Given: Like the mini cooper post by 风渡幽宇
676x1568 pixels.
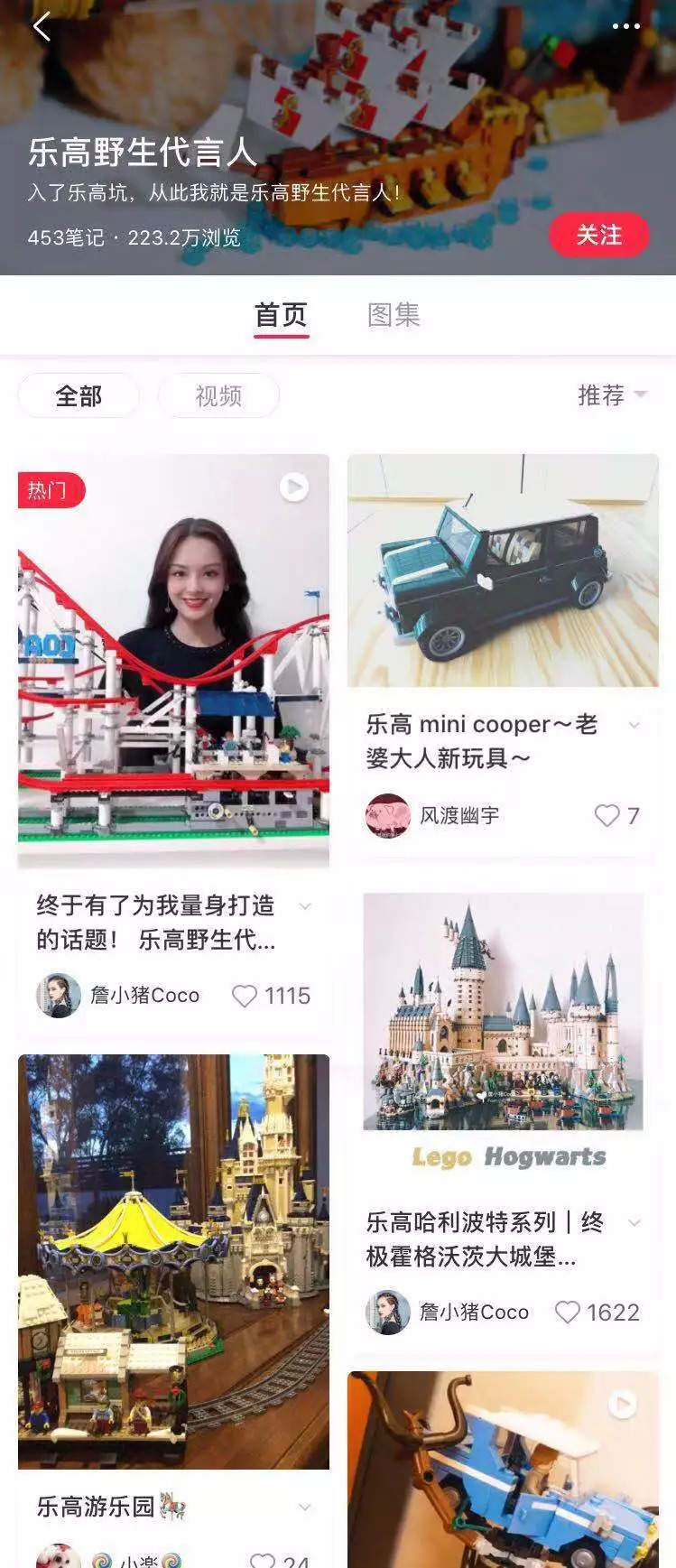Looking at the screenshot, I should coord(607,816).
